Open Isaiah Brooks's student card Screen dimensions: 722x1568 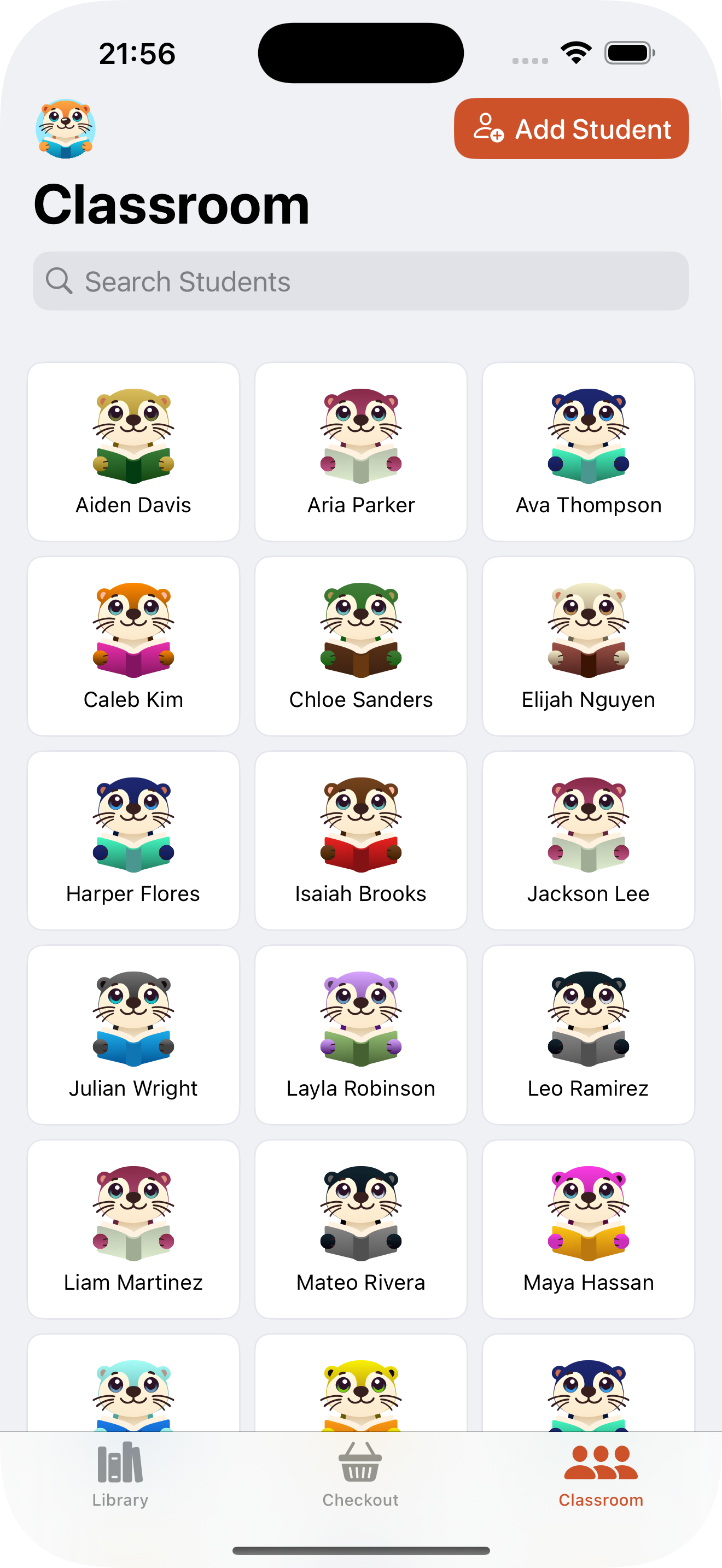coord(360,840)
